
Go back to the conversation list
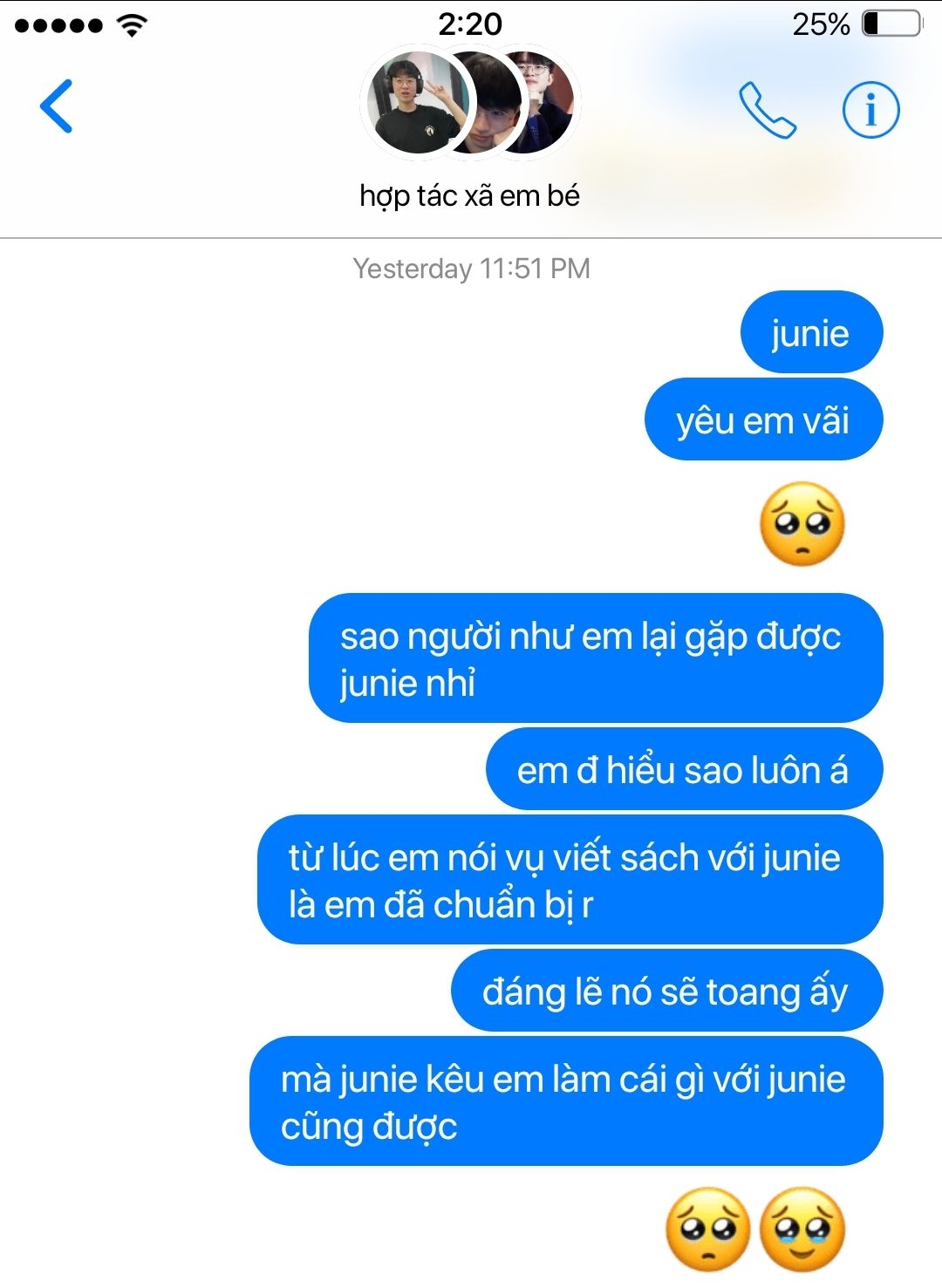pos(56,106)
